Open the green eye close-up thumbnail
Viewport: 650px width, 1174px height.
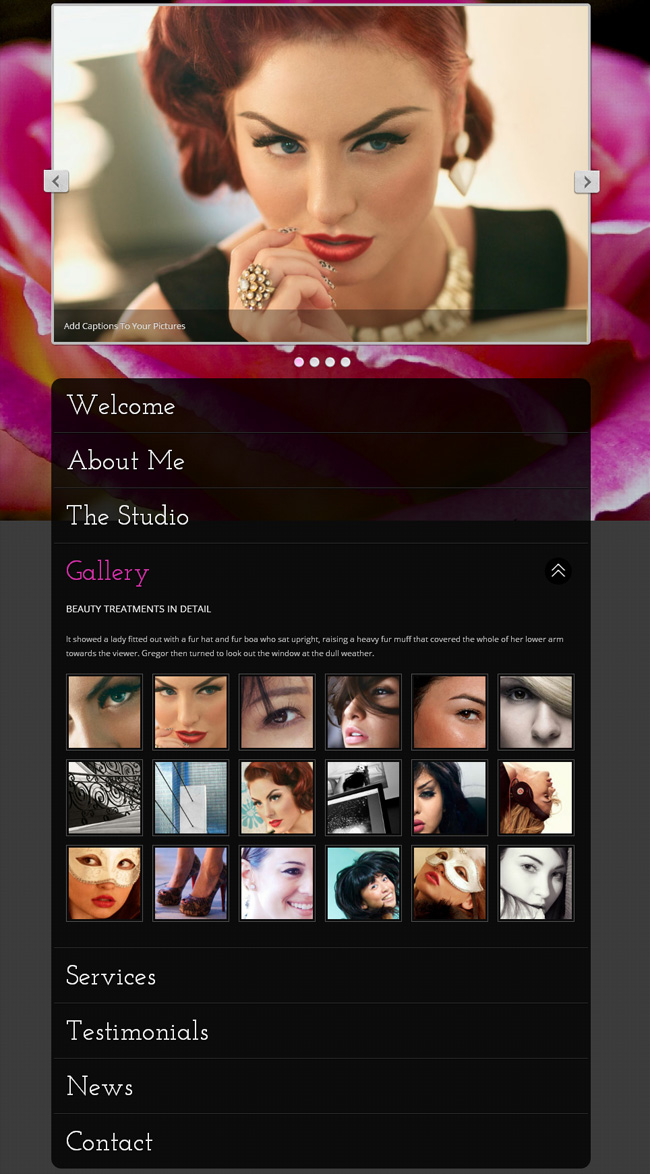[104, 712]
